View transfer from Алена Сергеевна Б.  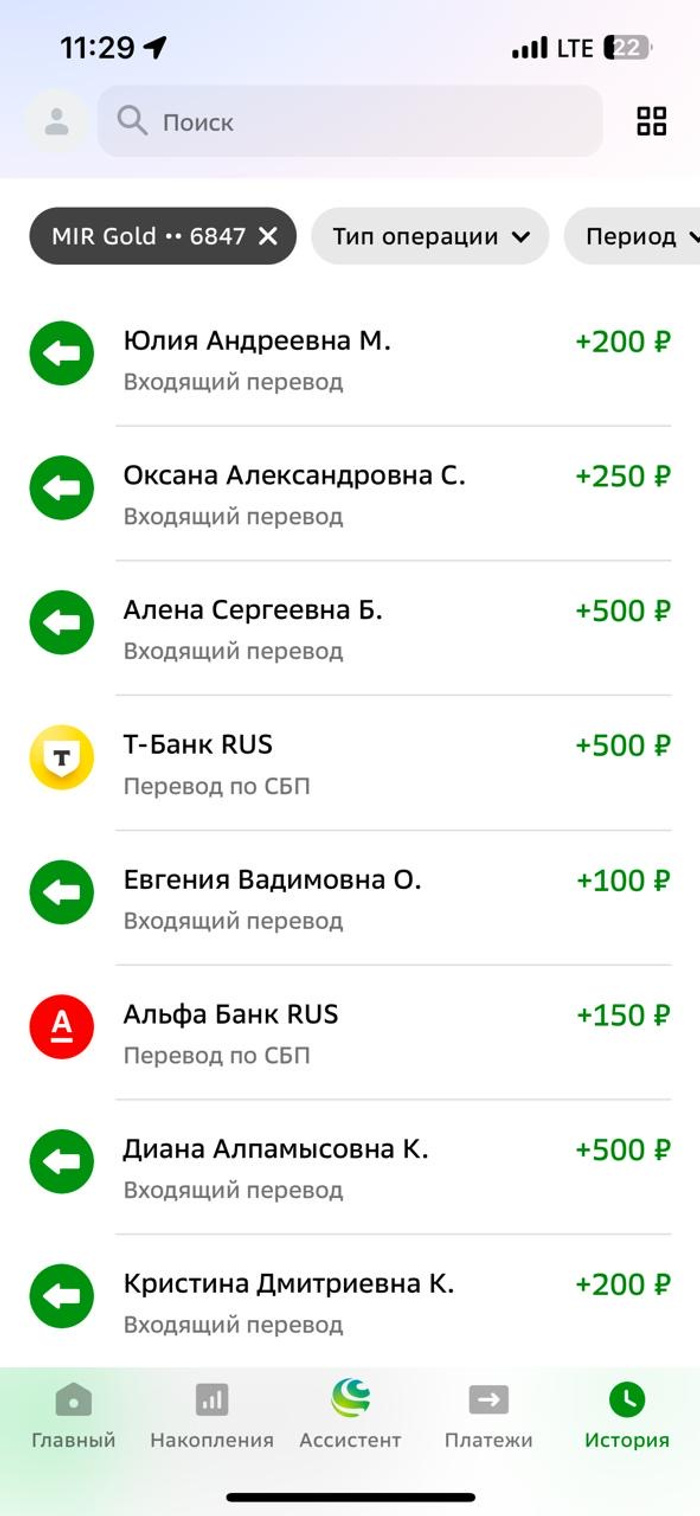pyautogui.click(x=350, y=629)
